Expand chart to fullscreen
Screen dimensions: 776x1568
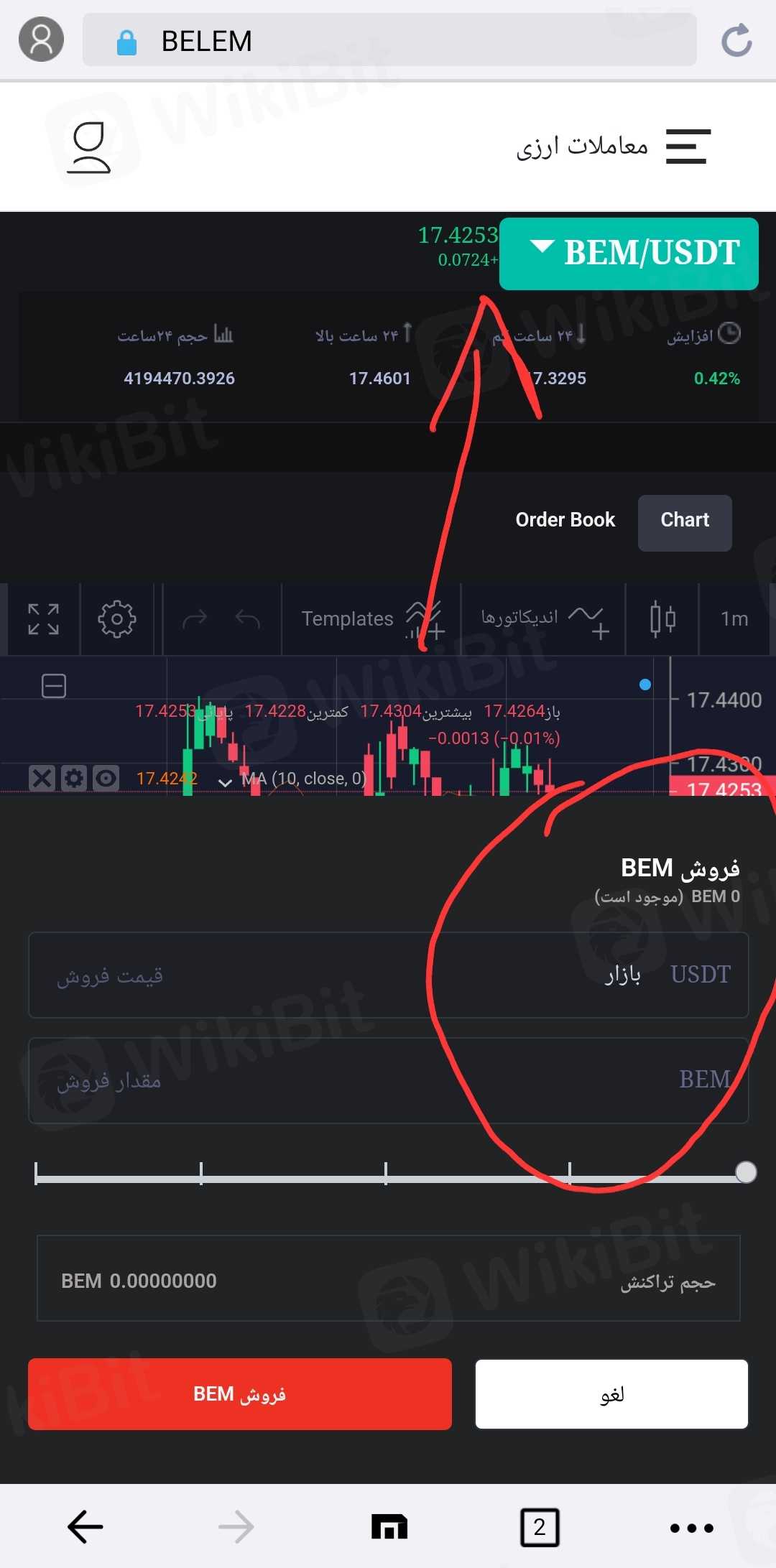43,619
